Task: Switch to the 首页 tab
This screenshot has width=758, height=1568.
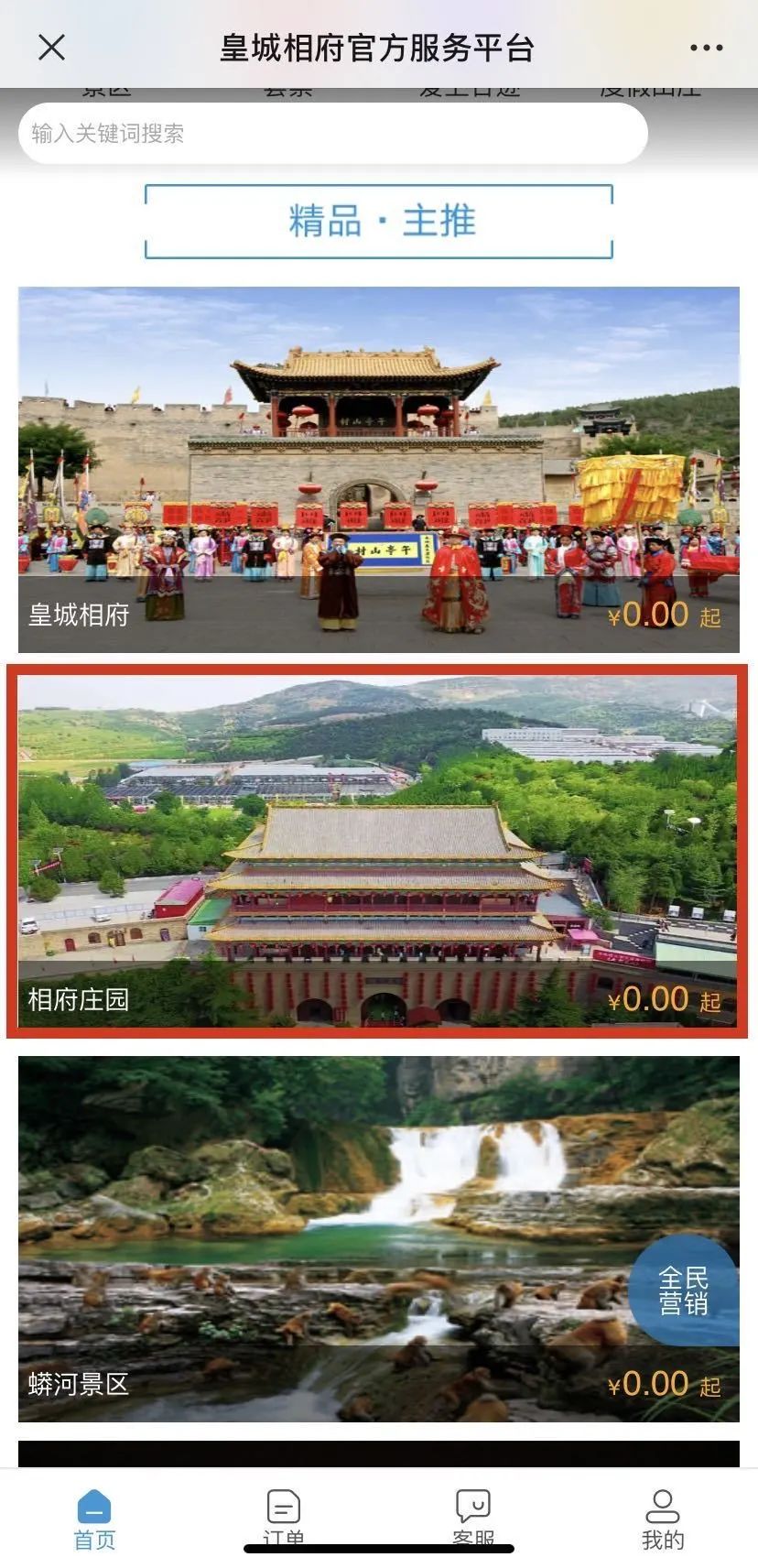Action: pos(94,1520)
